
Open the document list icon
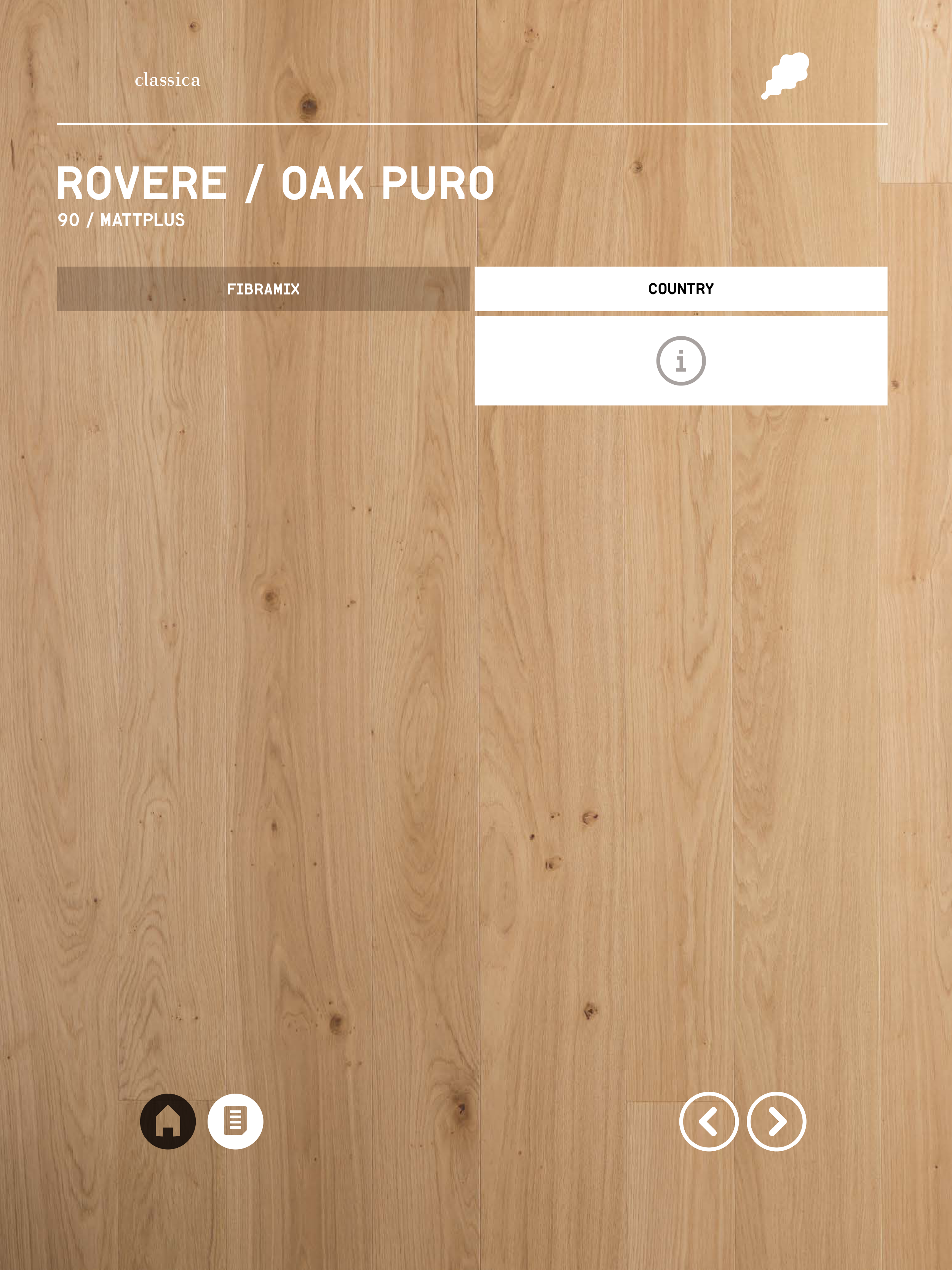coord(235,1121)
